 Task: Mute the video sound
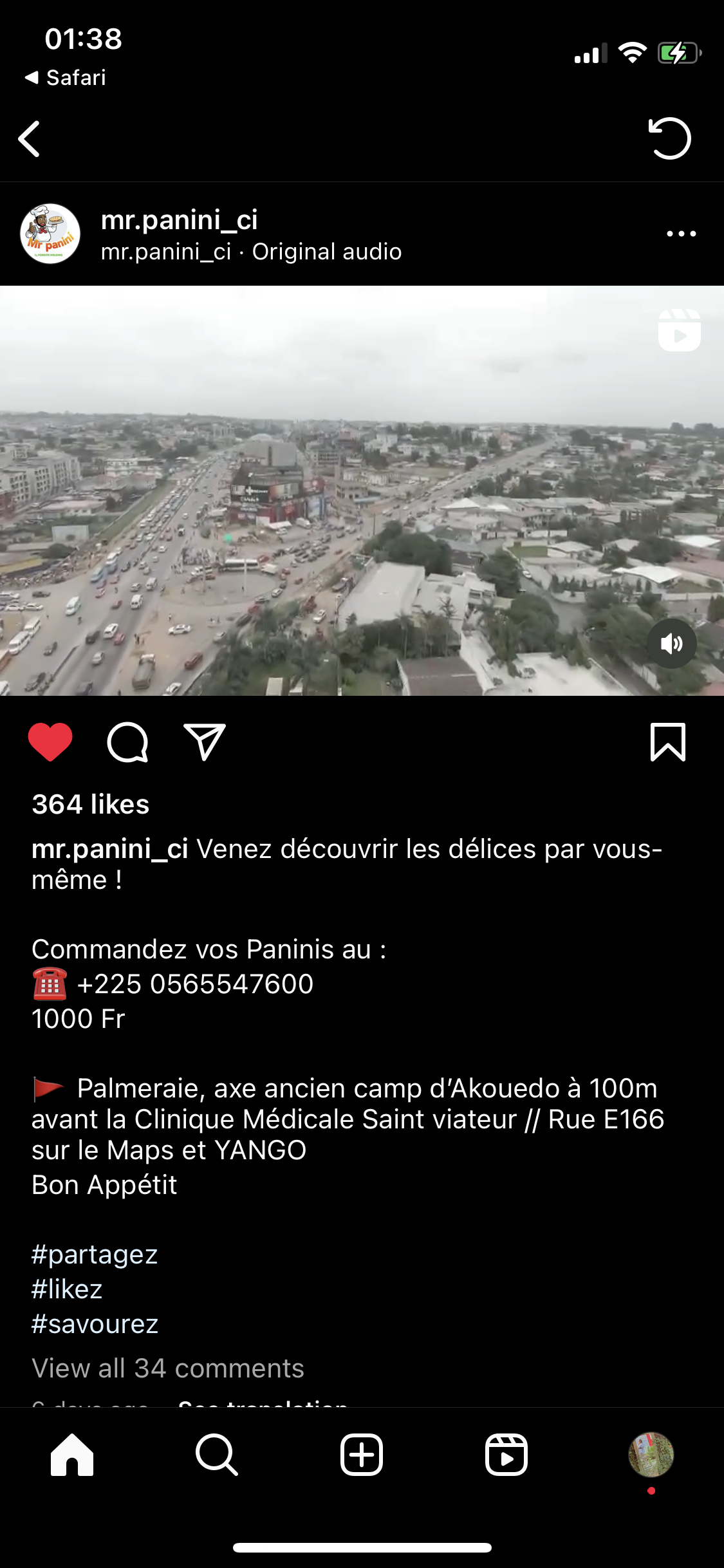coord(671,644)
